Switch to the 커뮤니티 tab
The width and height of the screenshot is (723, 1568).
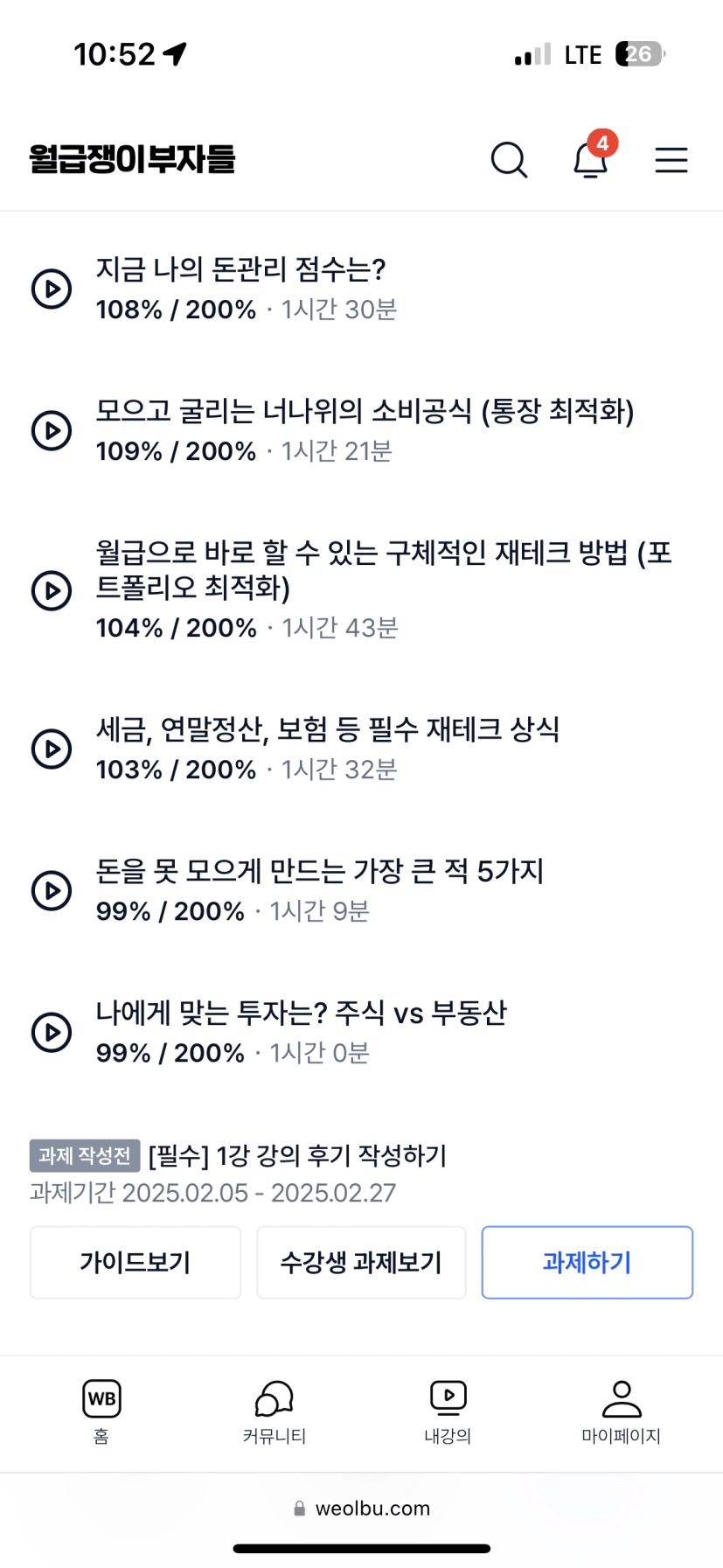click(x=274, y=1411)
